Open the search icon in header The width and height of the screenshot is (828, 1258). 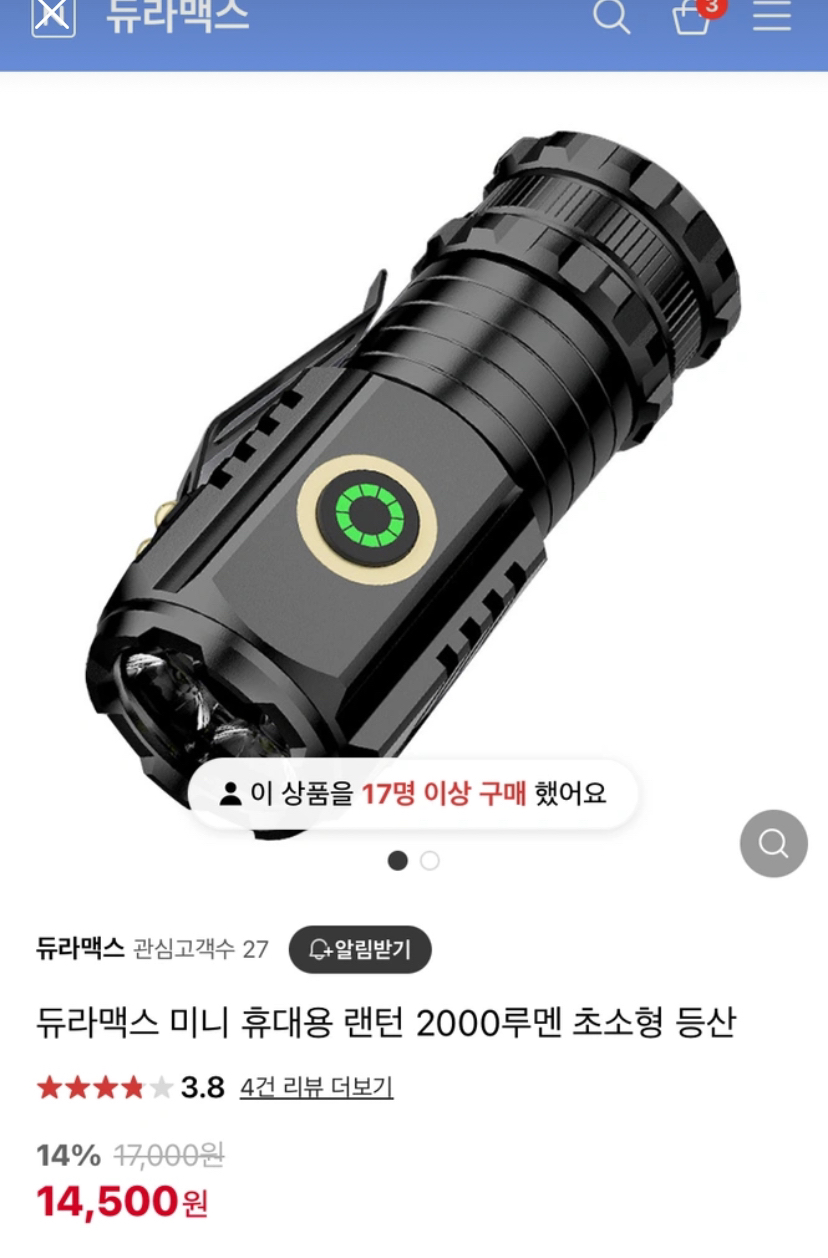tap(611, 16)
